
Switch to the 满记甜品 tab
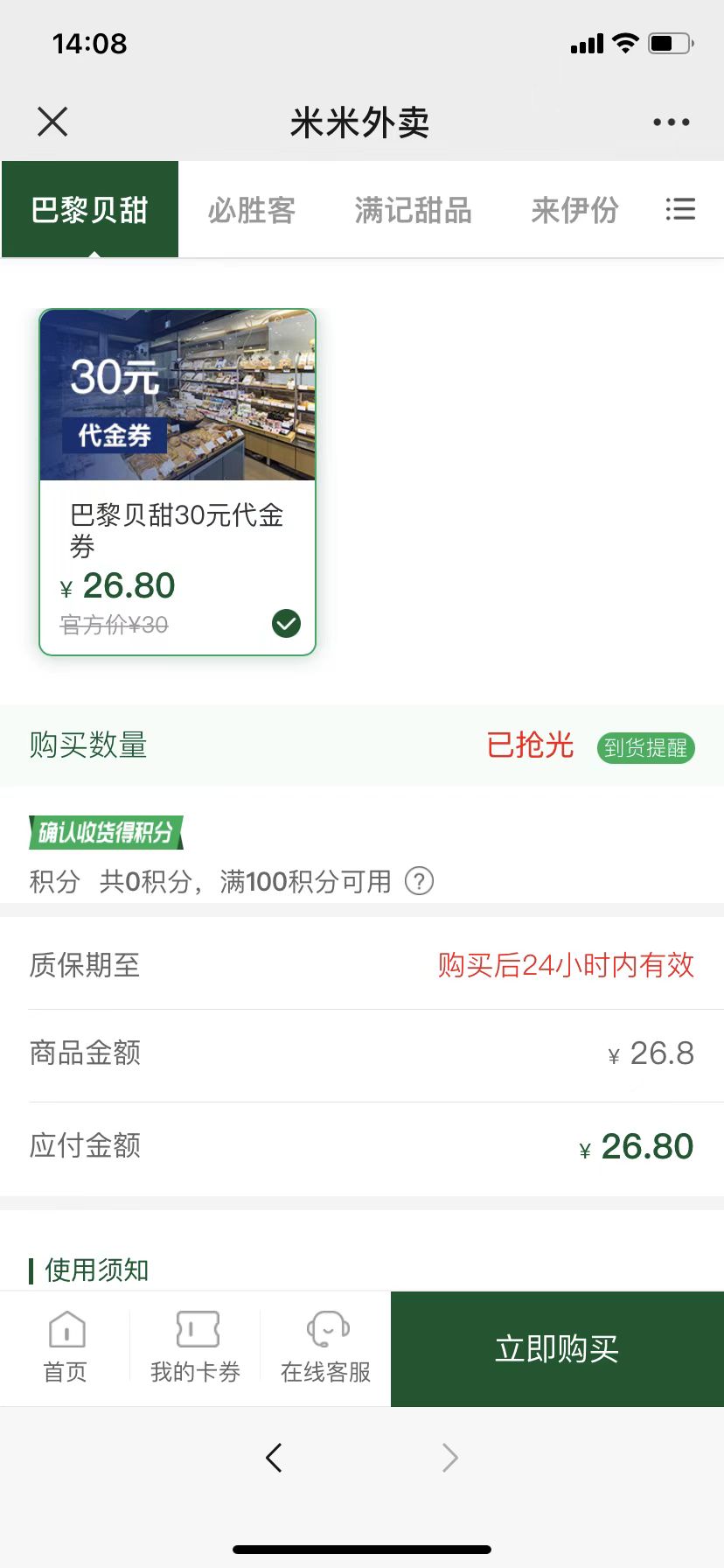tap(413, 210)
